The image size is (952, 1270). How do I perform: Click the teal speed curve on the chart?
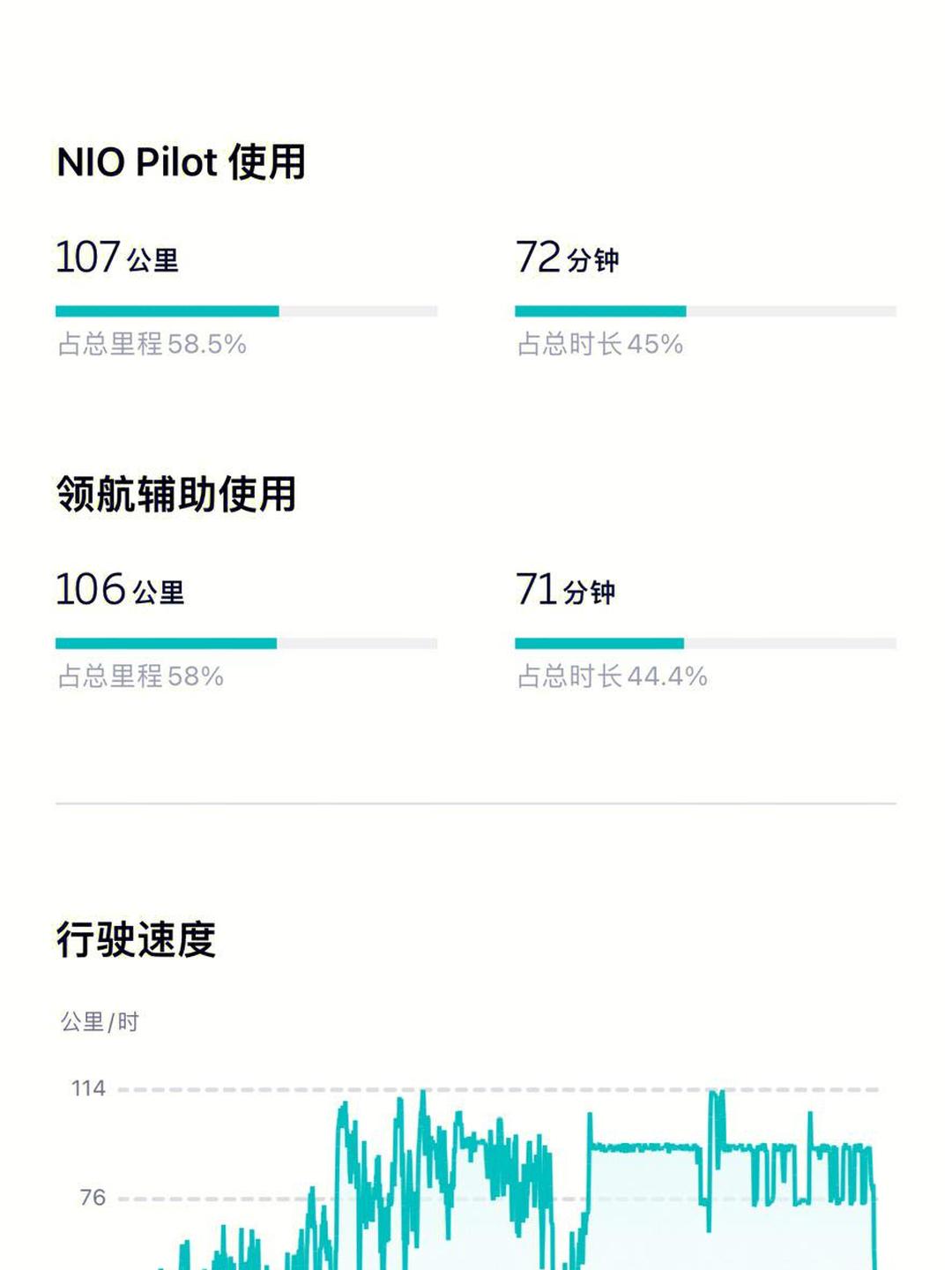661,1147
